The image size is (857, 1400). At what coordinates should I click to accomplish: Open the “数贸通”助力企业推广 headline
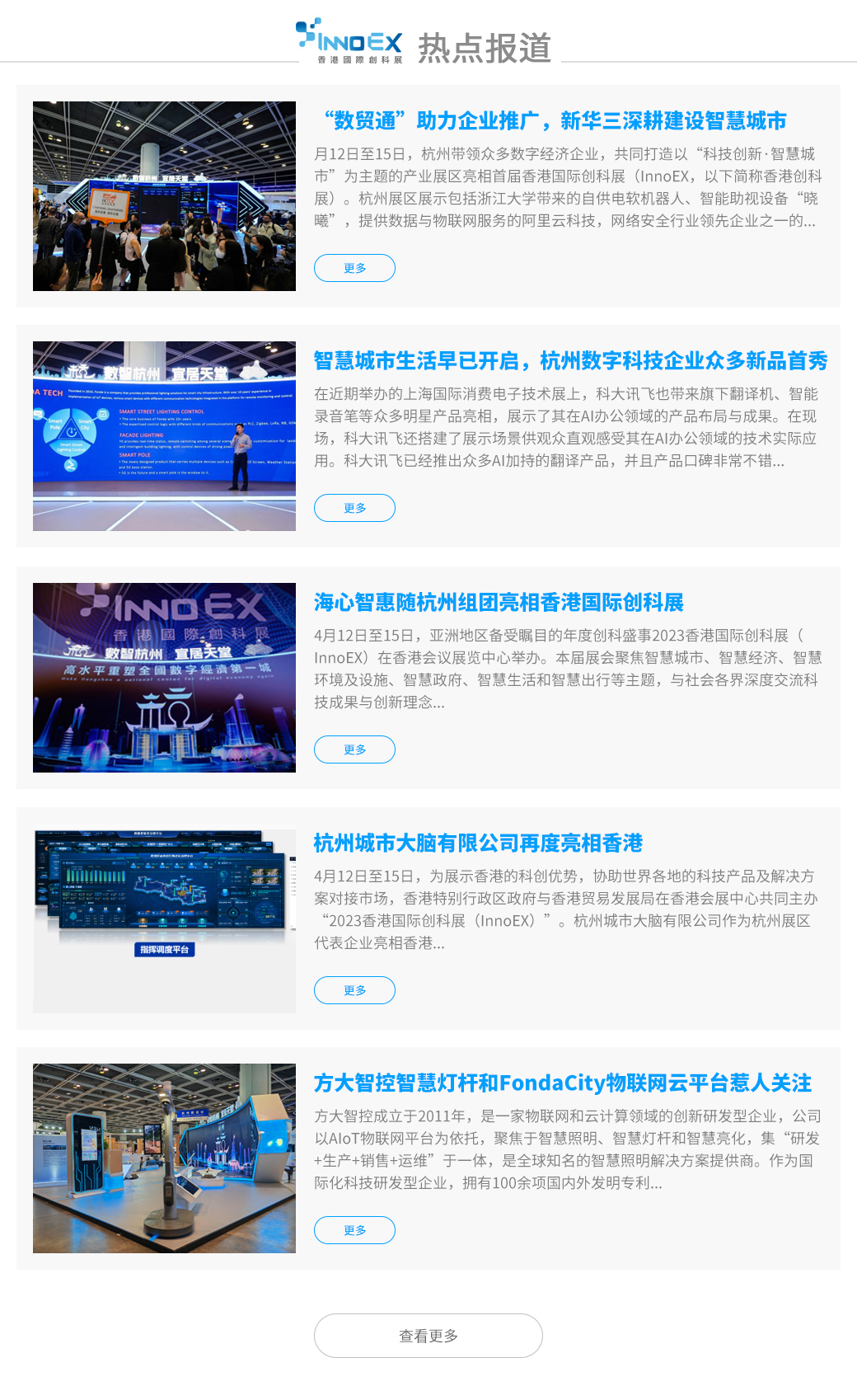pyautogui.click(x=554, y=121)
